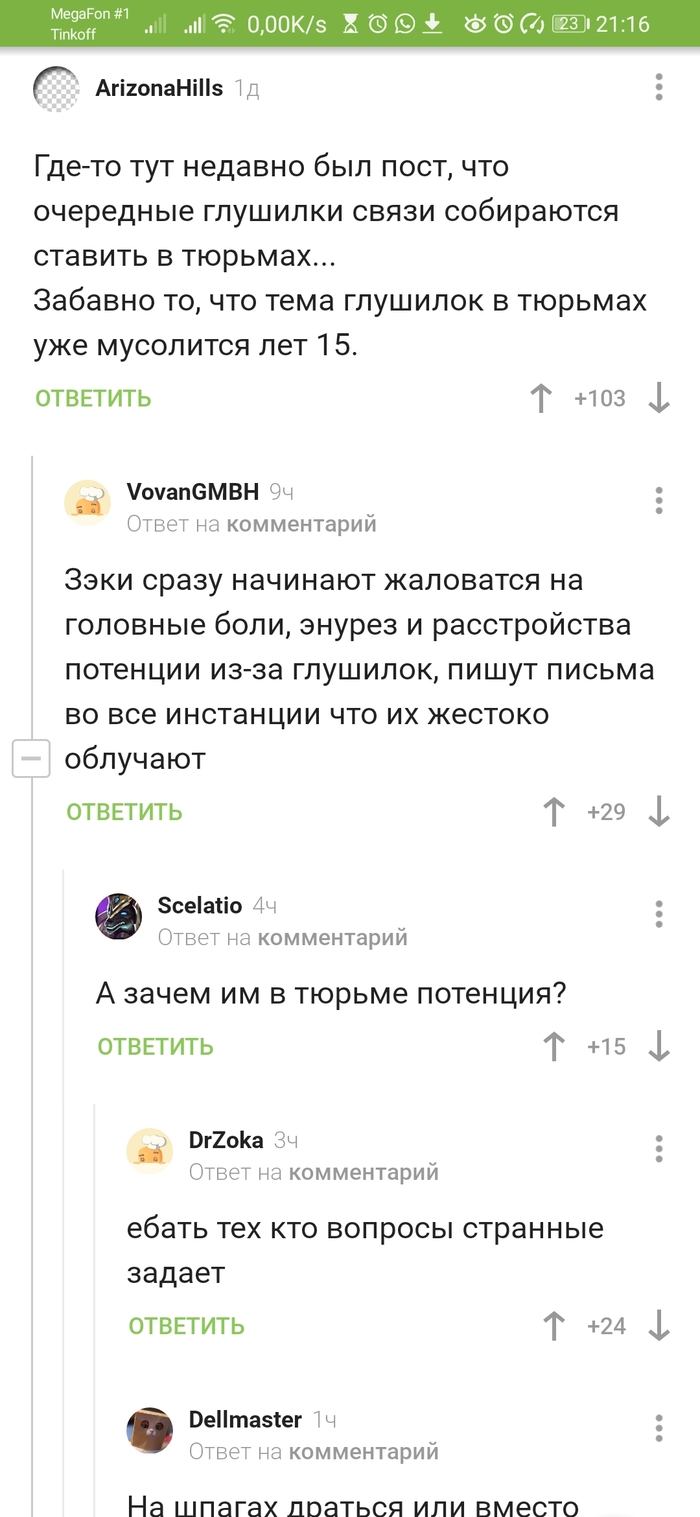Collapse the VovanGMBH reply thread
Image resolution: width=700 pixels, height=1517 pixels.
click(x=30, y=760)
